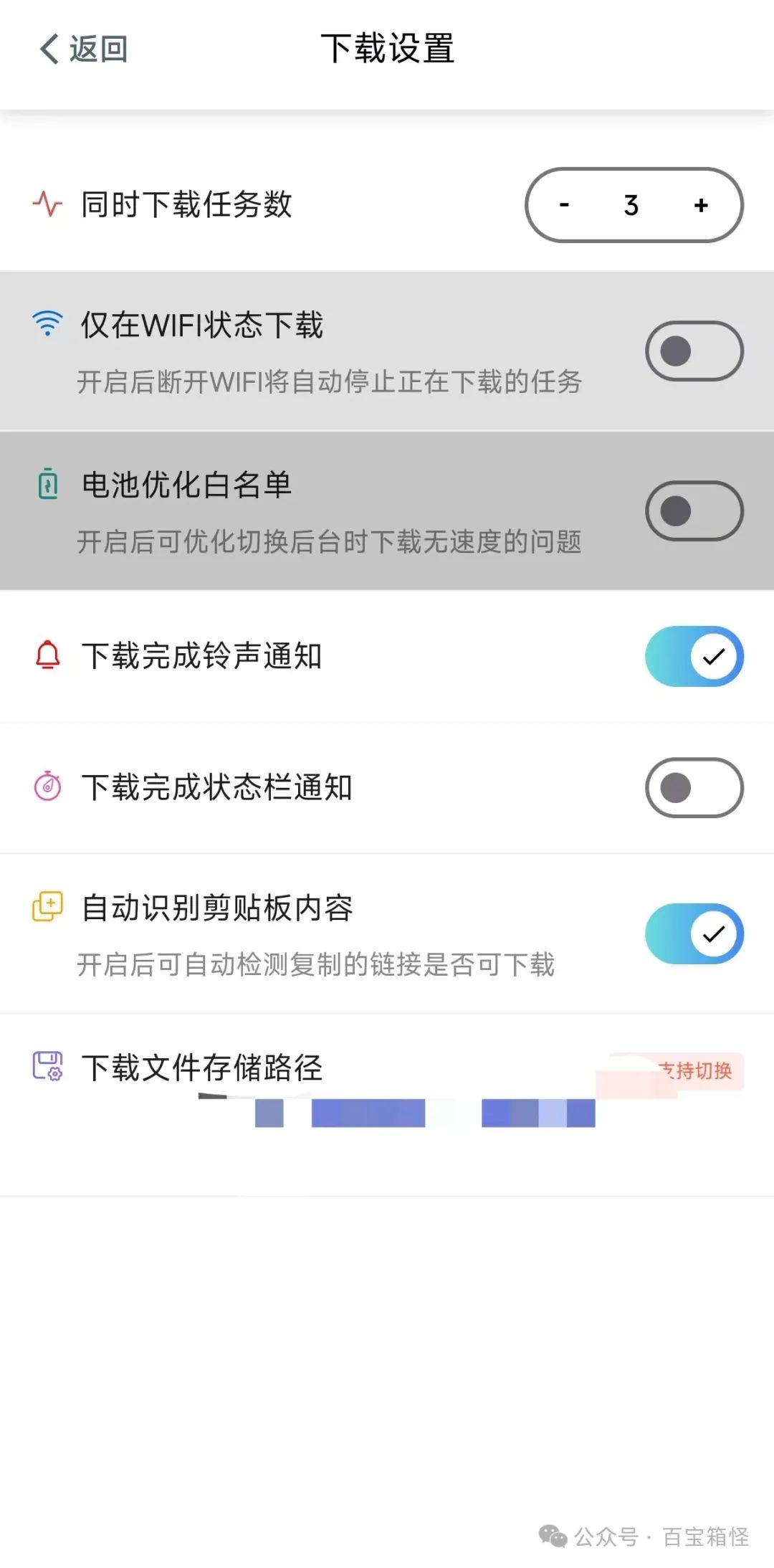Decrease simultaneous download tasks with minus
774x1568 pixels.
point(565,206)
